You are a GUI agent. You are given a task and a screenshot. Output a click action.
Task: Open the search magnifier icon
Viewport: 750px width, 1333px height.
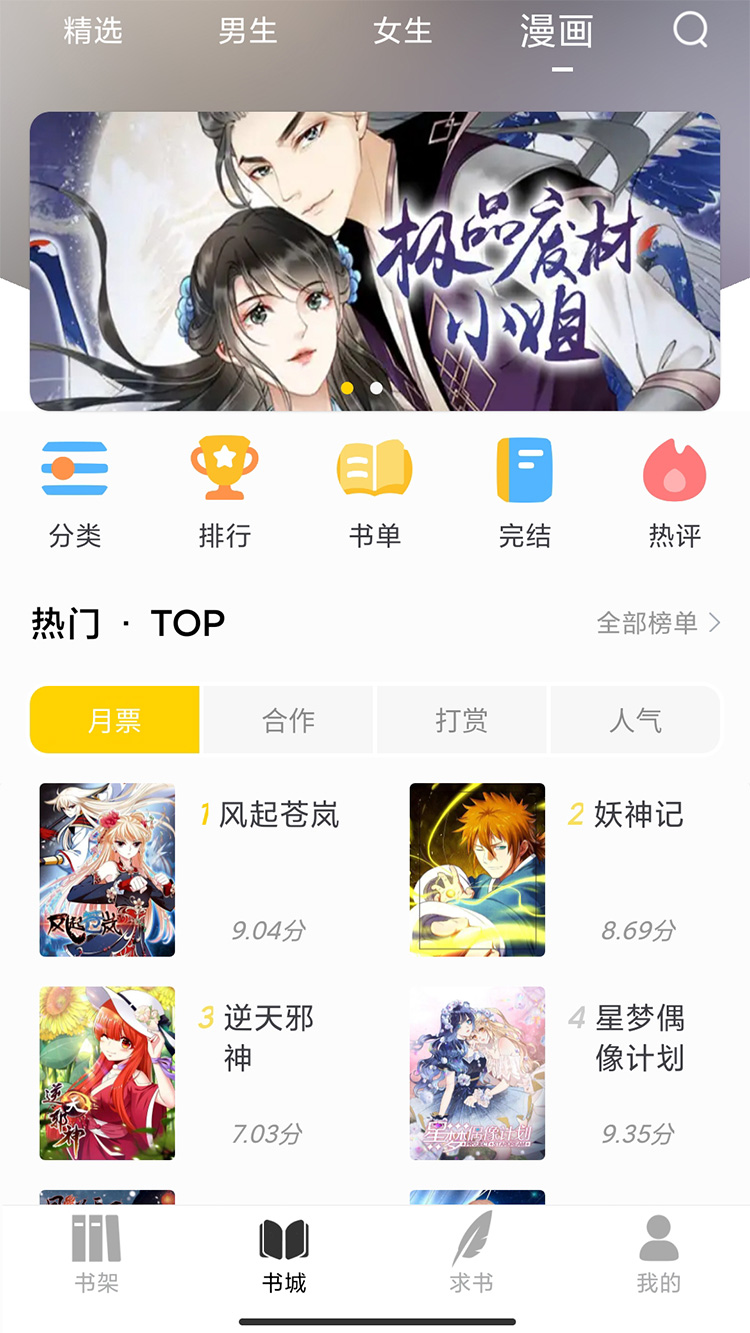(x=690, y=31)
